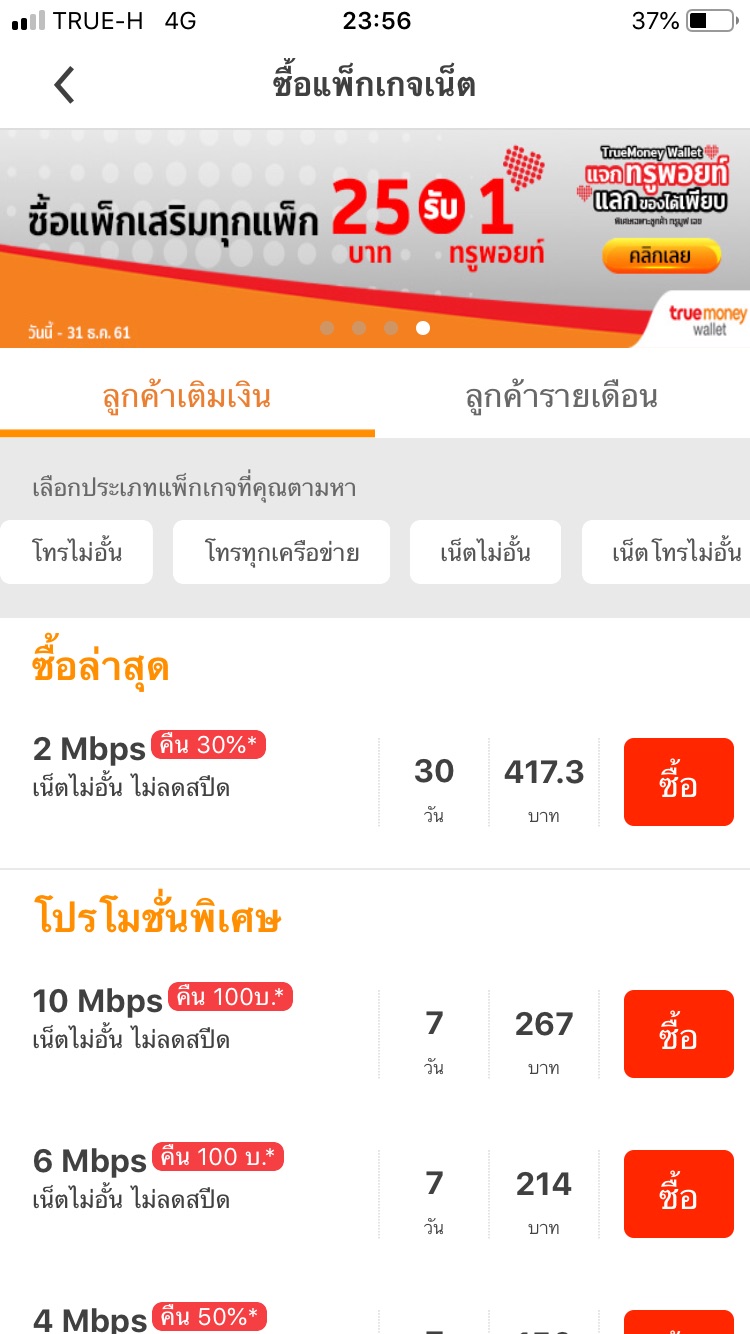Image resolution: width=750 pixels, height=1334 pixels.
Task: Select the โทรทุกเครือข่าย filter chip
Action: click(x=281, y=552)
